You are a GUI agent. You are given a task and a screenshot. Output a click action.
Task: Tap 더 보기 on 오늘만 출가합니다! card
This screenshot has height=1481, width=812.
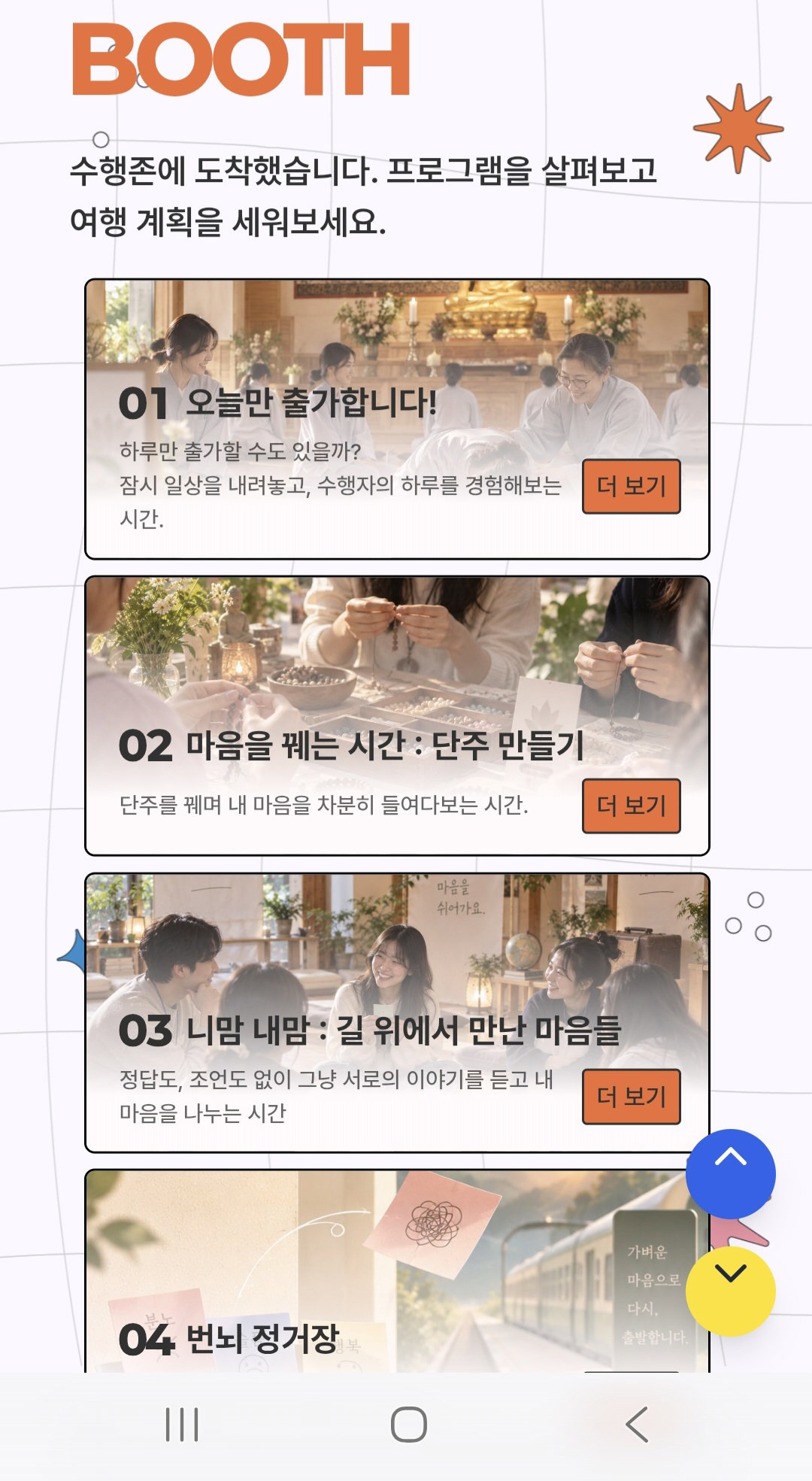(632, 487)
